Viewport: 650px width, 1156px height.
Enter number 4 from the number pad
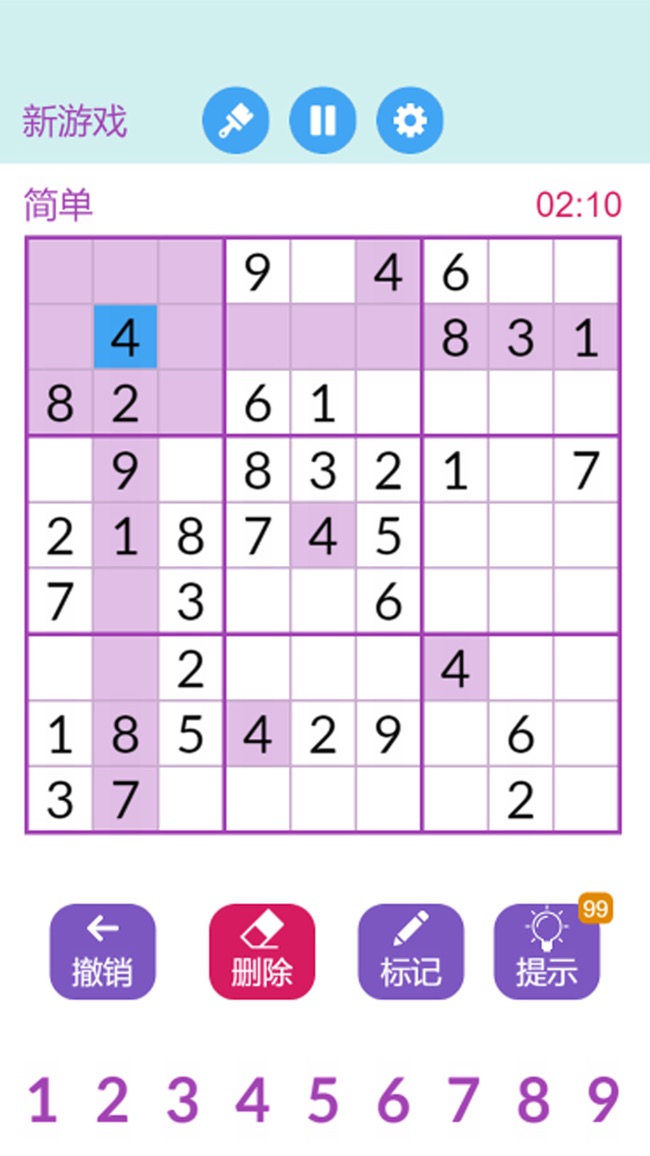click(253, 1100)
